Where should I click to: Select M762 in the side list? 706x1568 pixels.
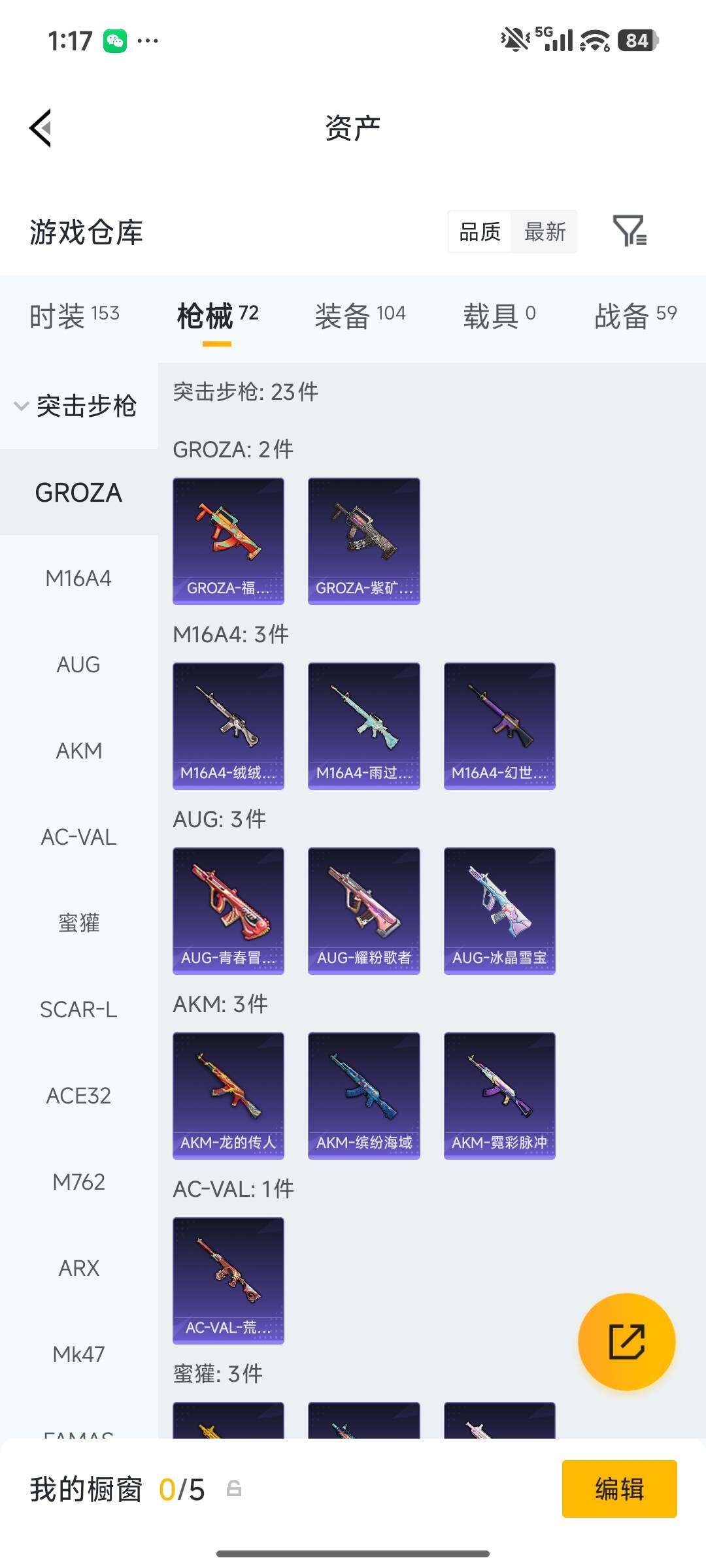79,1182
